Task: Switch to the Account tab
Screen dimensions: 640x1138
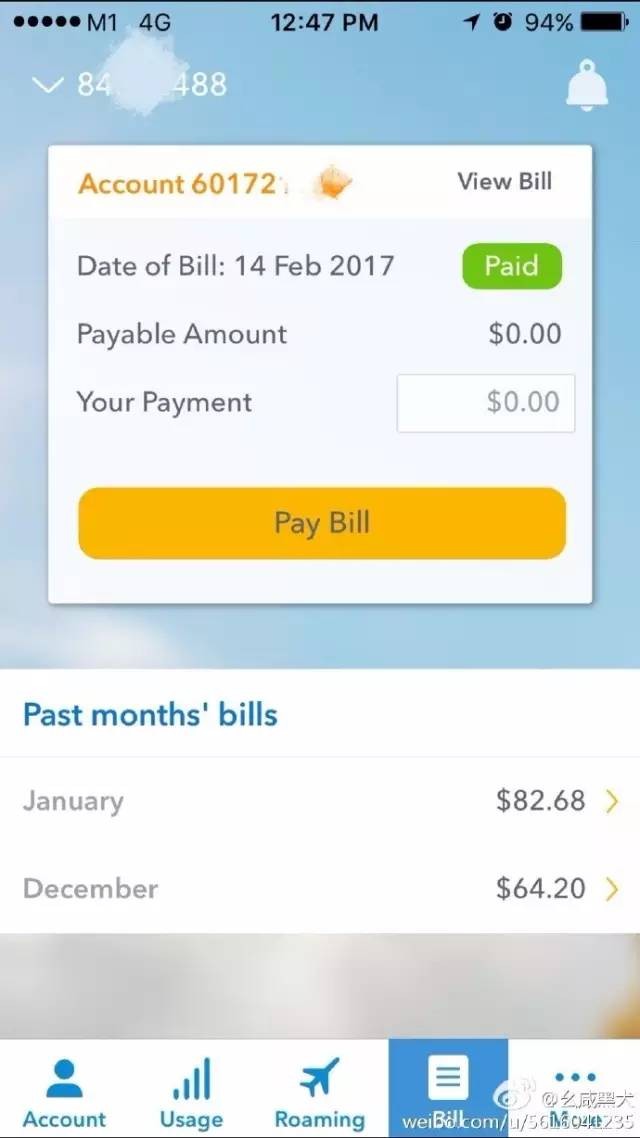Action: click(x=65, y=1092)
